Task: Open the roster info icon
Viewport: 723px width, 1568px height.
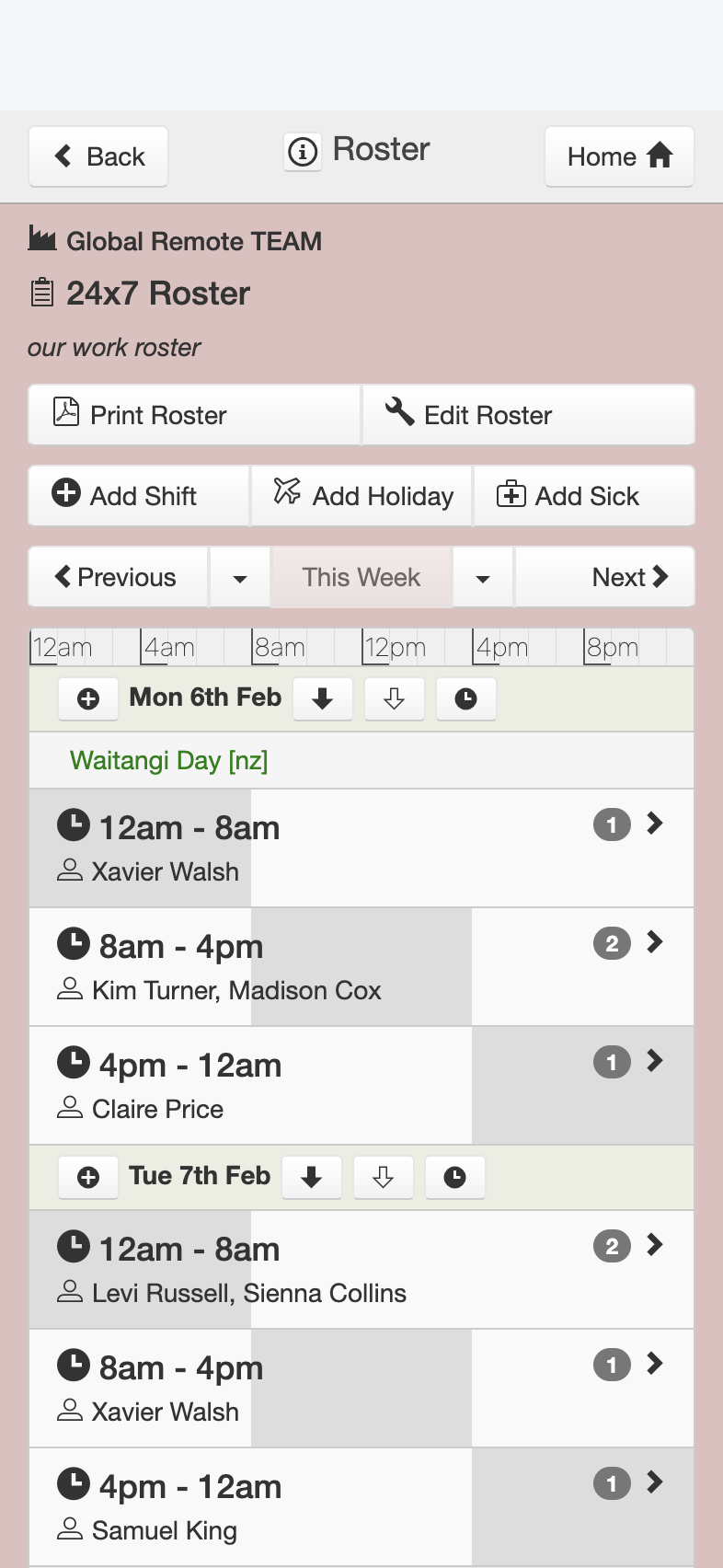Action: tap(303, 151)
